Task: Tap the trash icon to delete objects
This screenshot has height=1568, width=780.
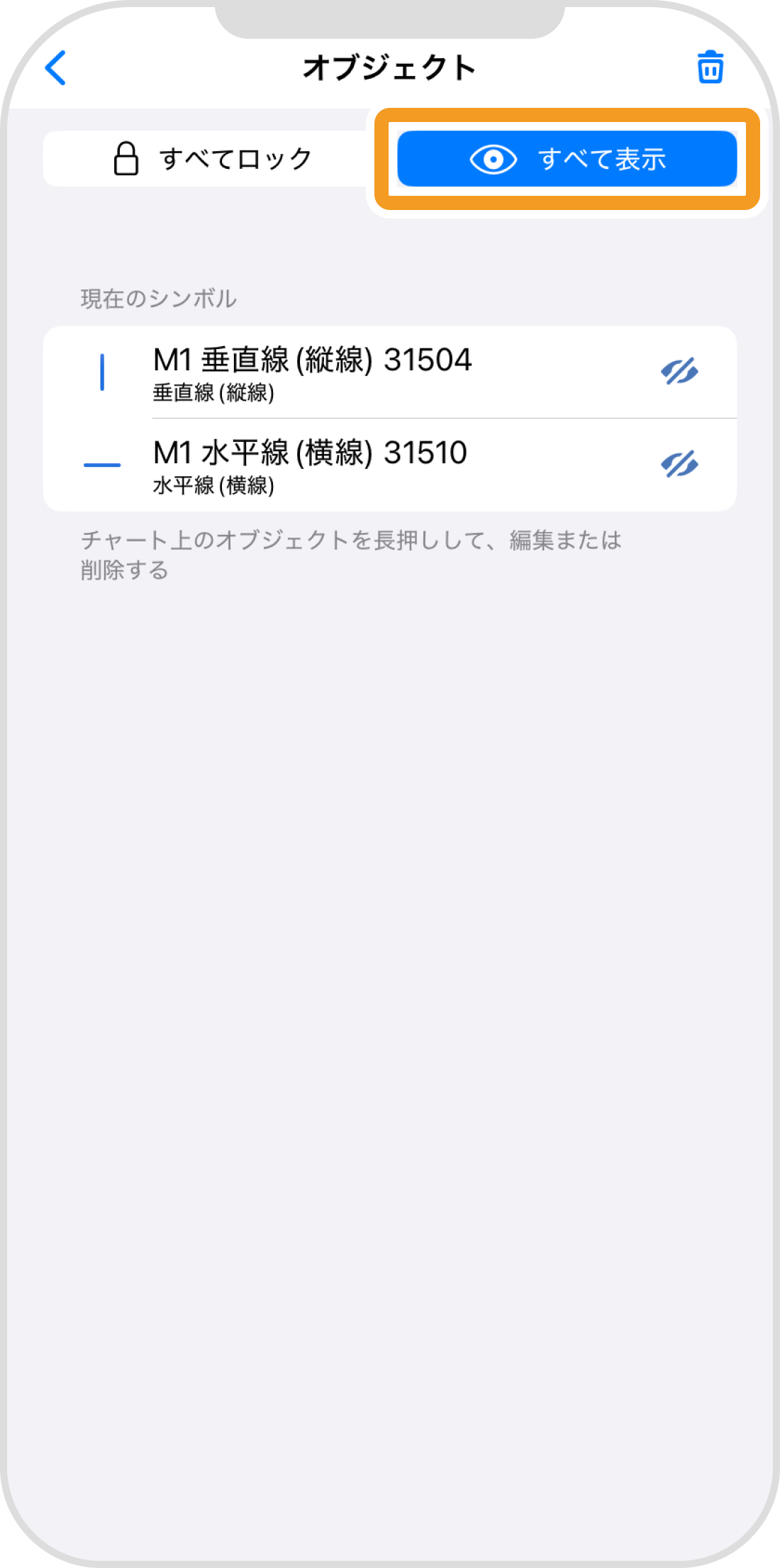Action: pyautogui.click(x=710, y=68)
